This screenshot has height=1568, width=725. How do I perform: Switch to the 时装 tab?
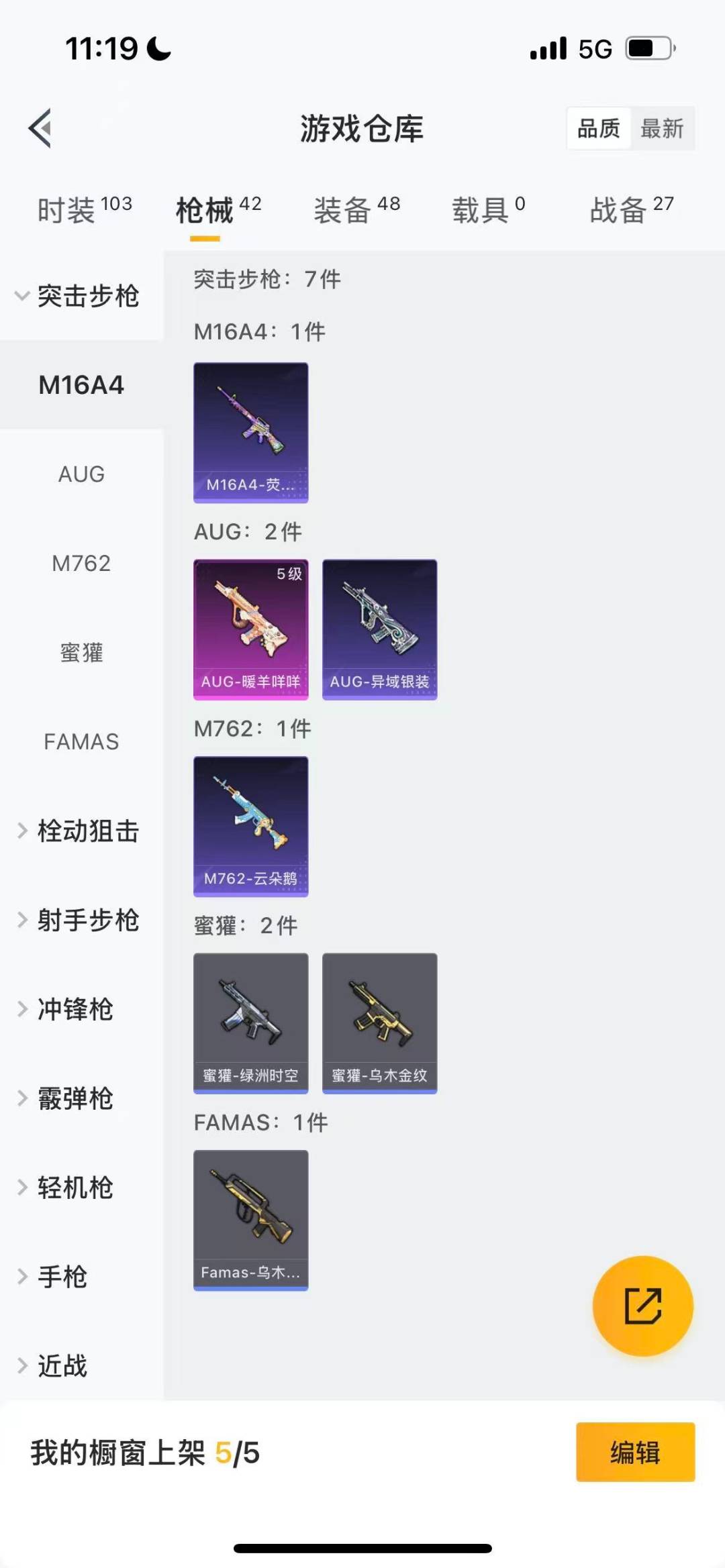[84, 210]
